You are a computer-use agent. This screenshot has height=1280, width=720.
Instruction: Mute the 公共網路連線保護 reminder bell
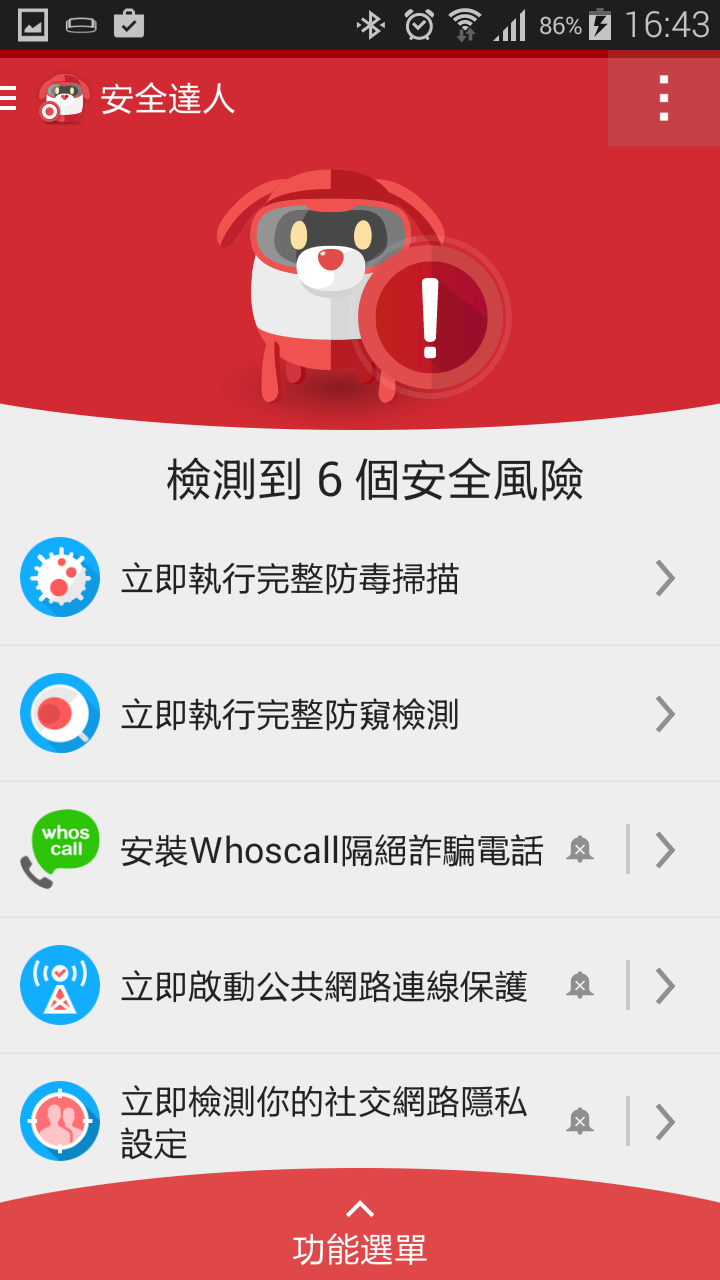point(580,986)
